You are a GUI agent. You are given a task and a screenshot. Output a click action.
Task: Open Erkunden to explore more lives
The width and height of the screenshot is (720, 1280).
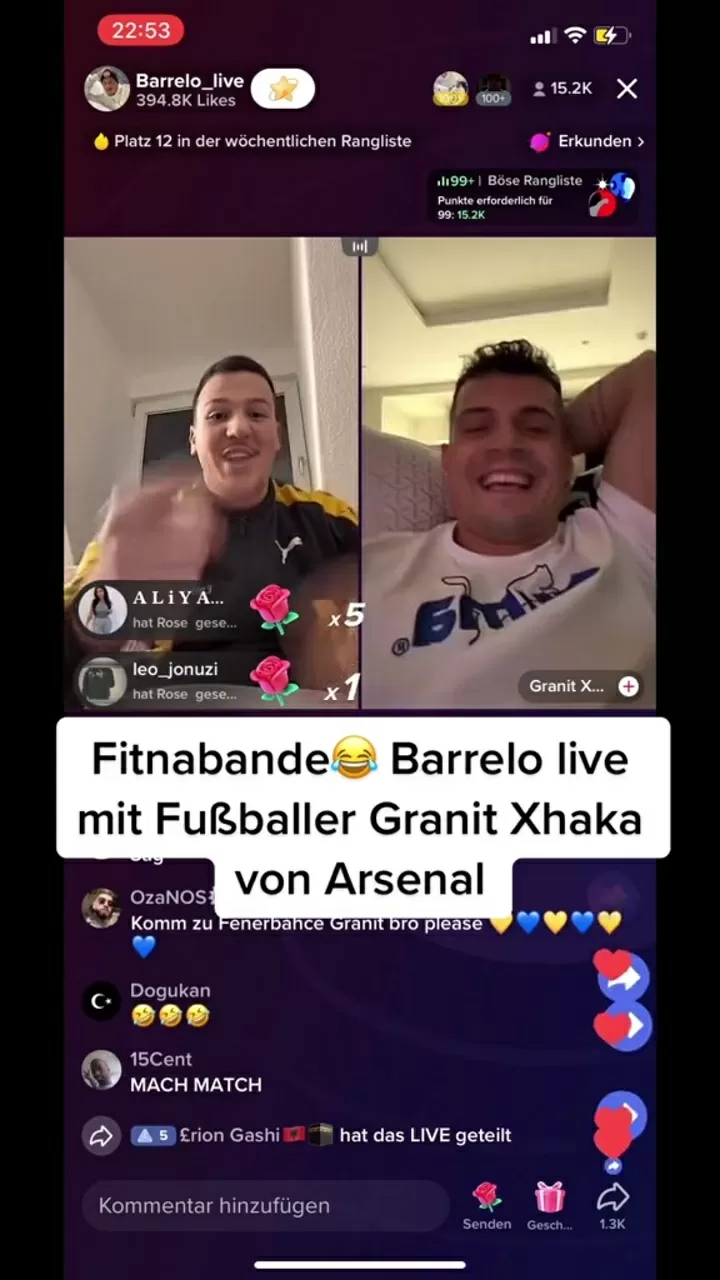point(588,142)
